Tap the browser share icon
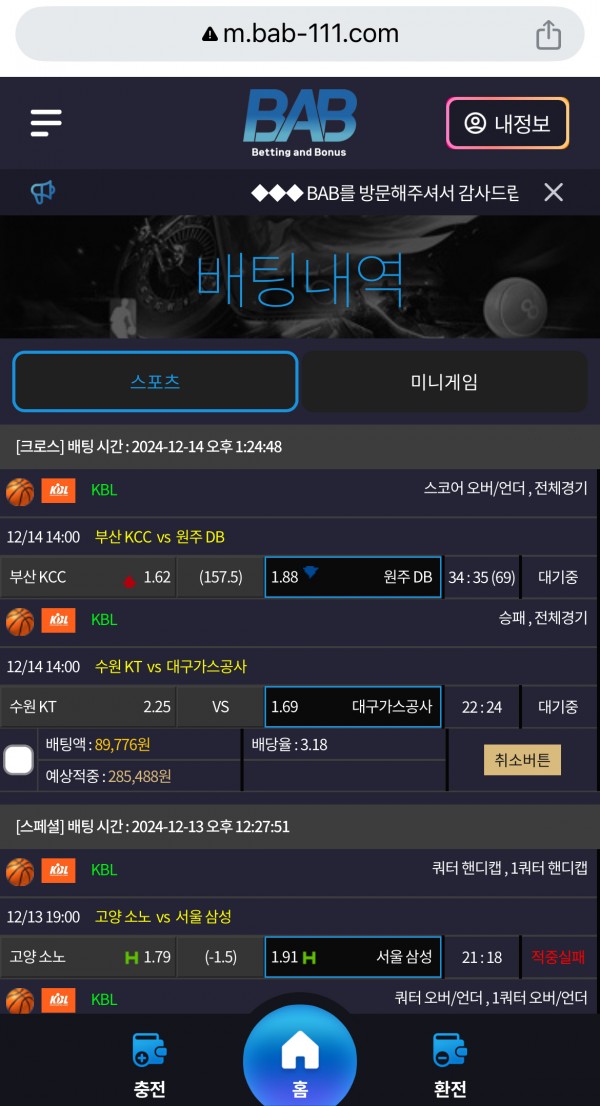The width and height of the screenshot is (600, 1106). point(548,35)
